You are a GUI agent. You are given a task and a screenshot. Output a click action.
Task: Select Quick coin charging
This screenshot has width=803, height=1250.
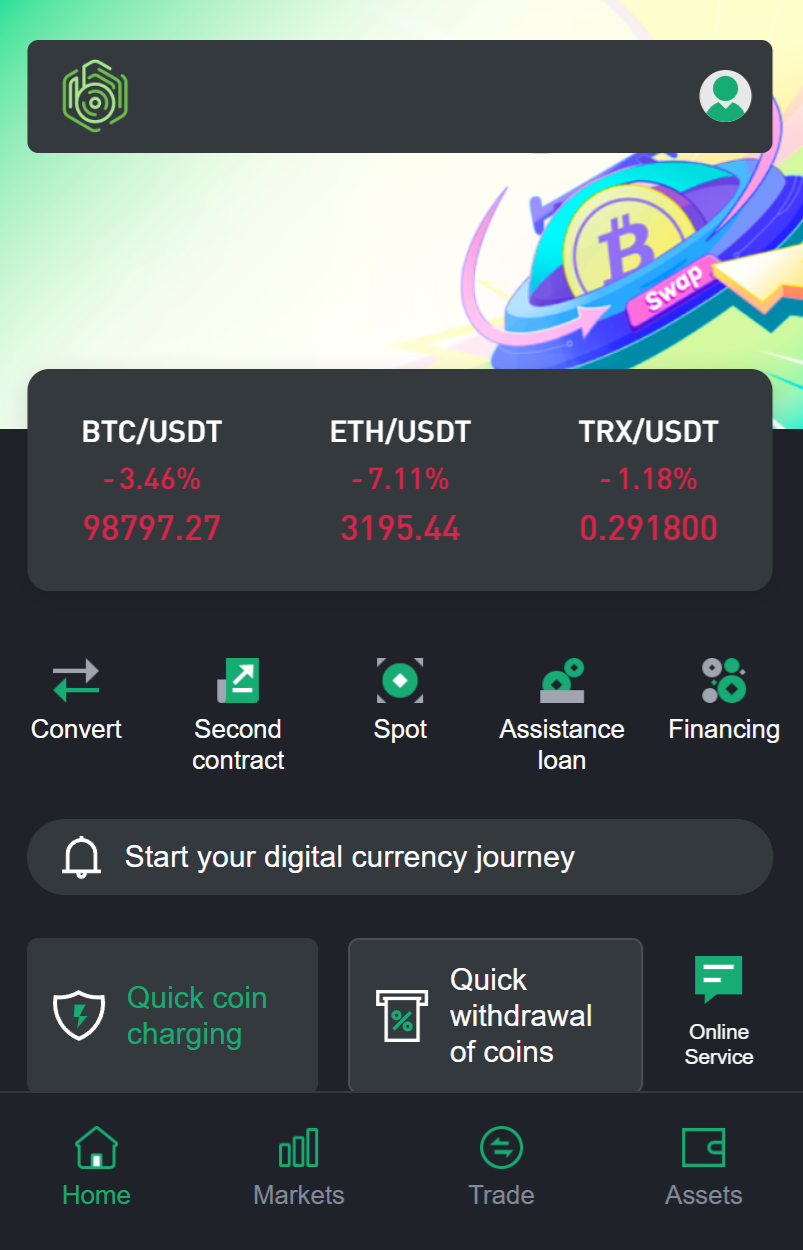172,1015
